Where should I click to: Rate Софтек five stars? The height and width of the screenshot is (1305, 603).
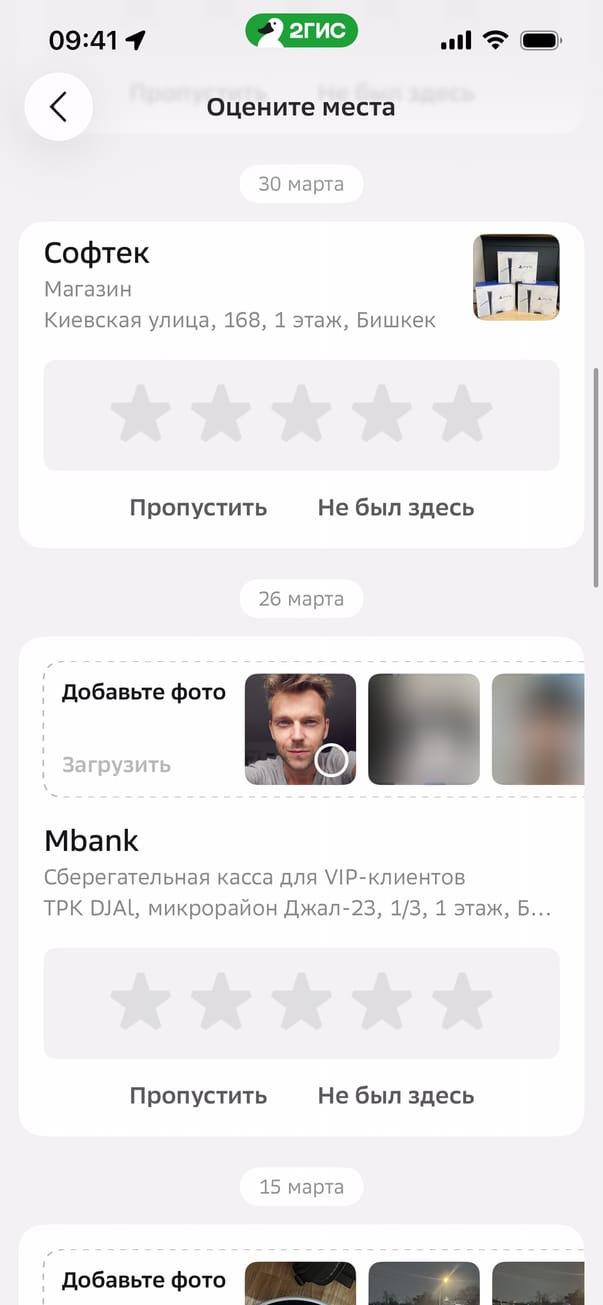tap(462, 415)
